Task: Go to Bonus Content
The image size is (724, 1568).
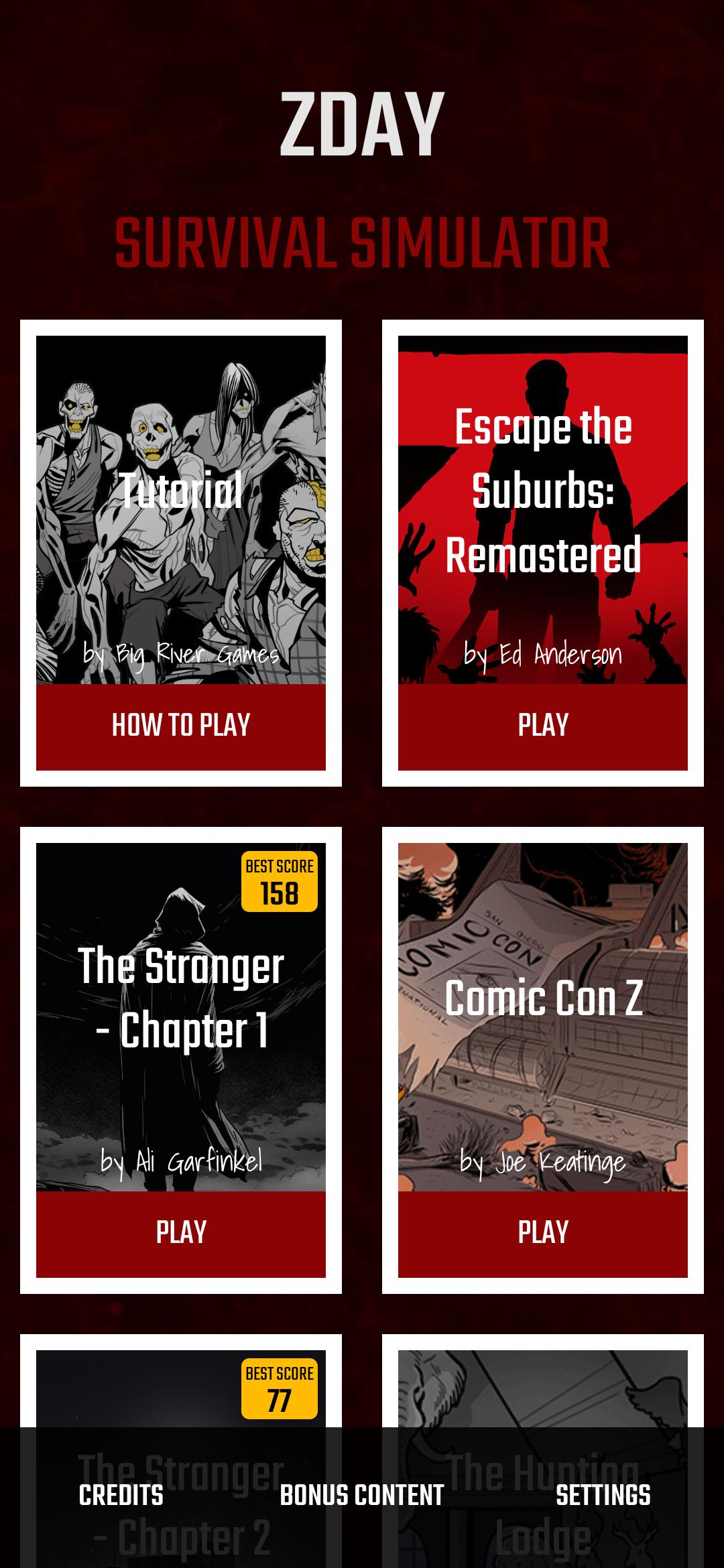Action: click(x=362, y=1495)
